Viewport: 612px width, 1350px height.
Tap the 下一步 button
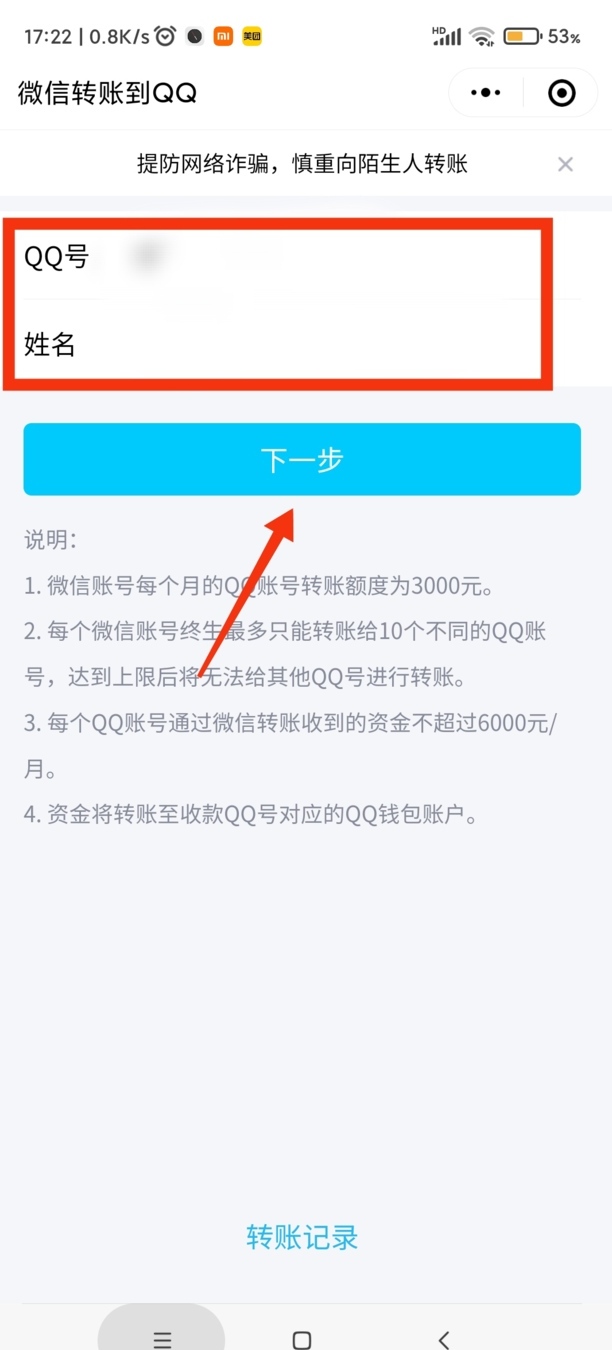pos(302,459)
